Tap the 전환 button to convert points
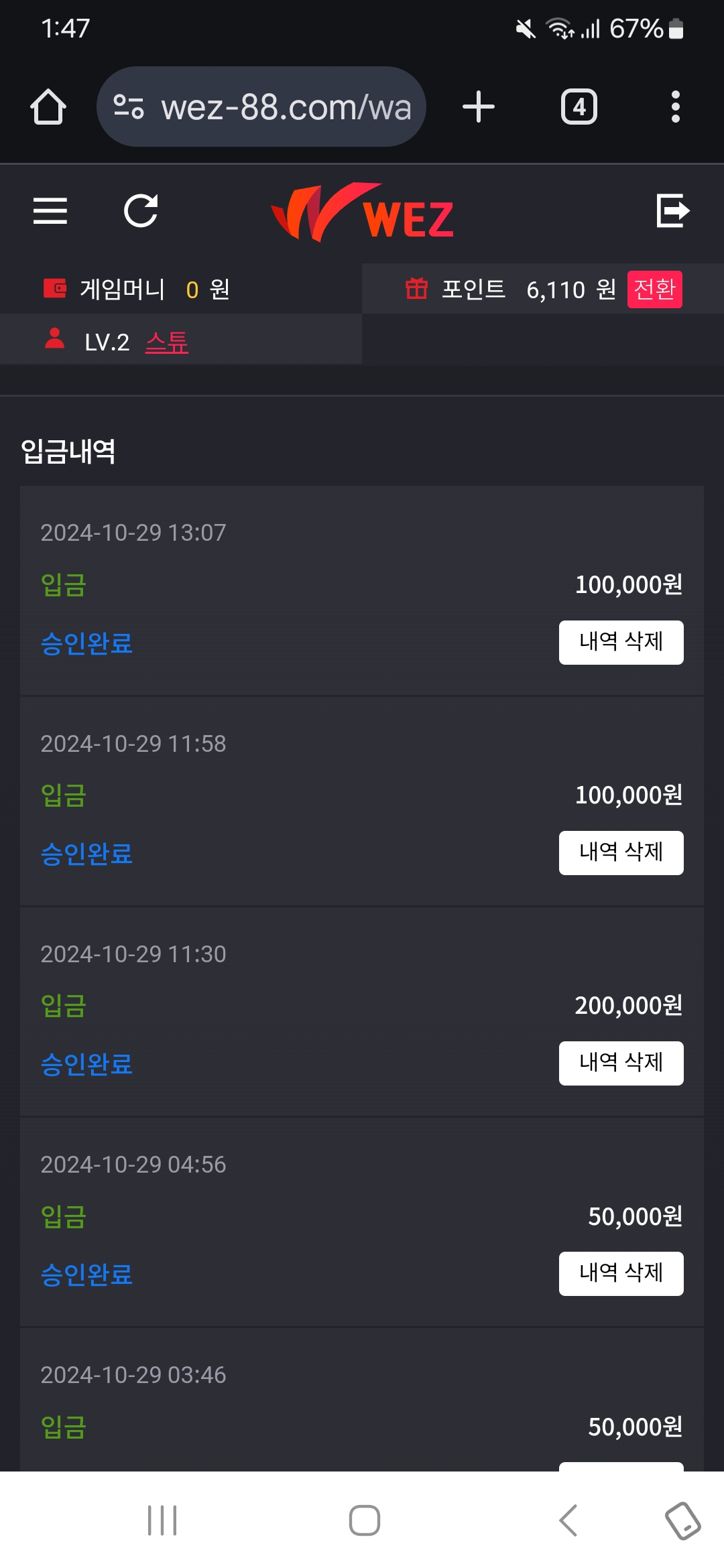 pos(654,289)
